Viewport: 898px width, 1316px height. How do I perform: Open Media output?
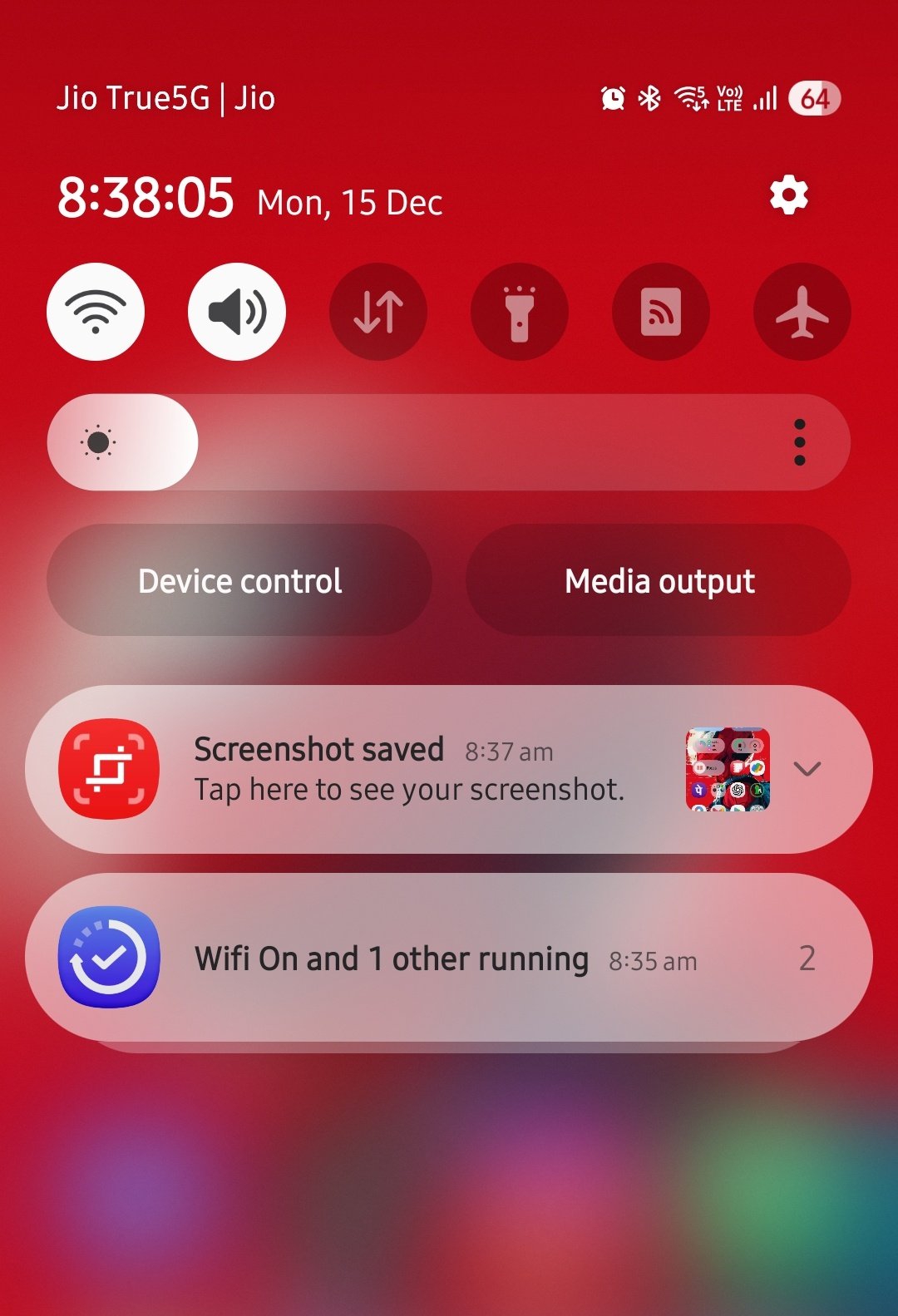pyautogui.click(x=659, y=580)
